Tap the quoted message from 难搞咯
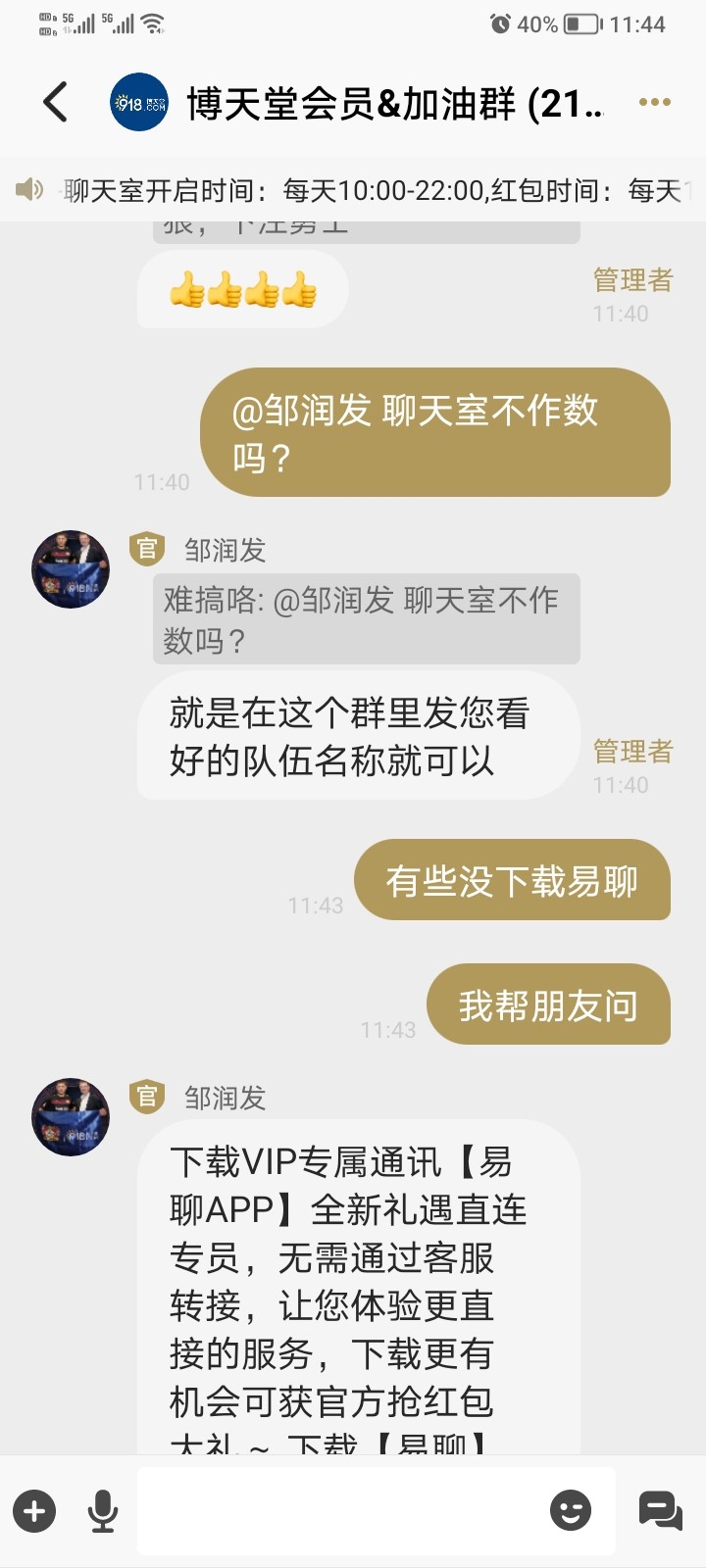The width and height of the screenshot is (706, 1568). (x=366, y=619)
